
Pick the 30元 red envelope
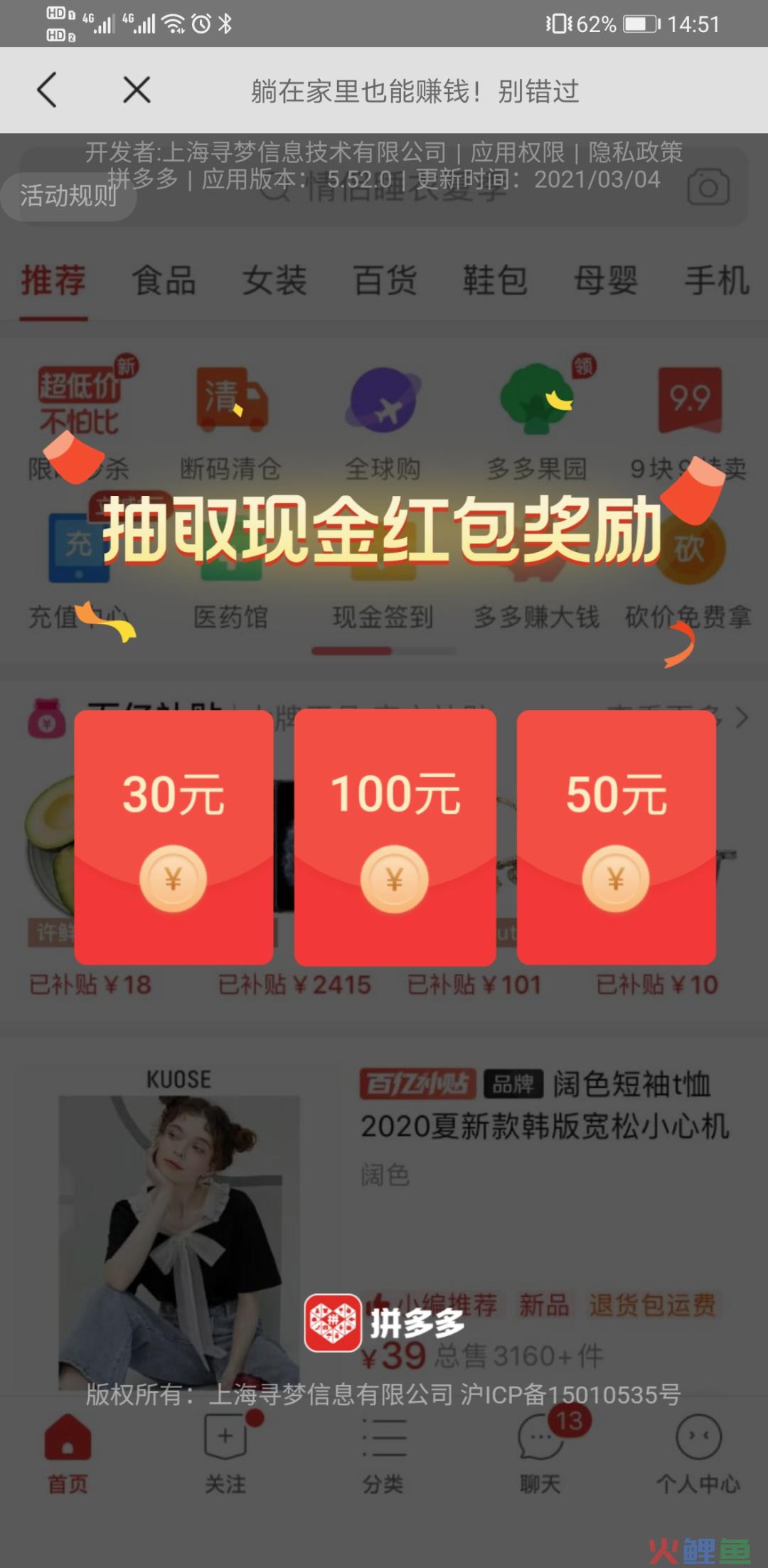pyautogui.click(x=174, y=836)
